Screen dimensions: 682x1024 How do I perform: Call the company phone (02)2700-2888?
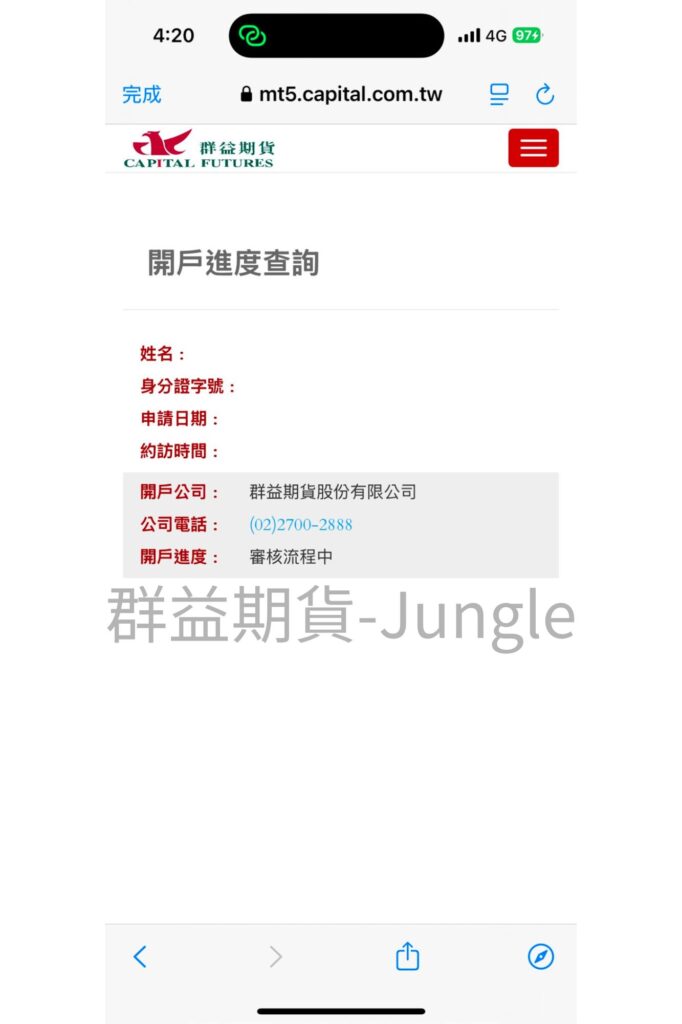[301, 525]
